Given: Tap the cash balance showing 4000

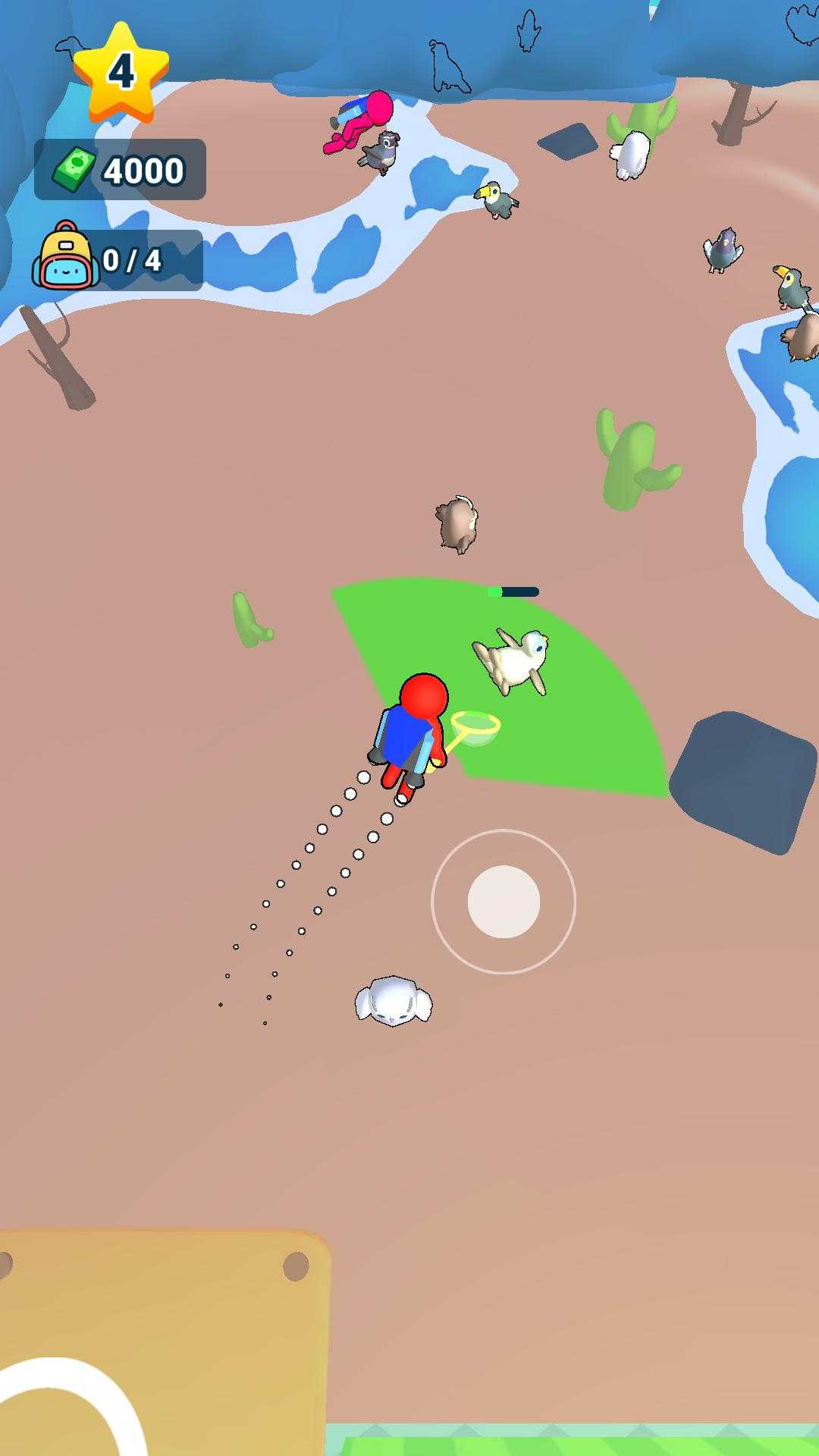Looking at the screenshot, I should [121, 169].
